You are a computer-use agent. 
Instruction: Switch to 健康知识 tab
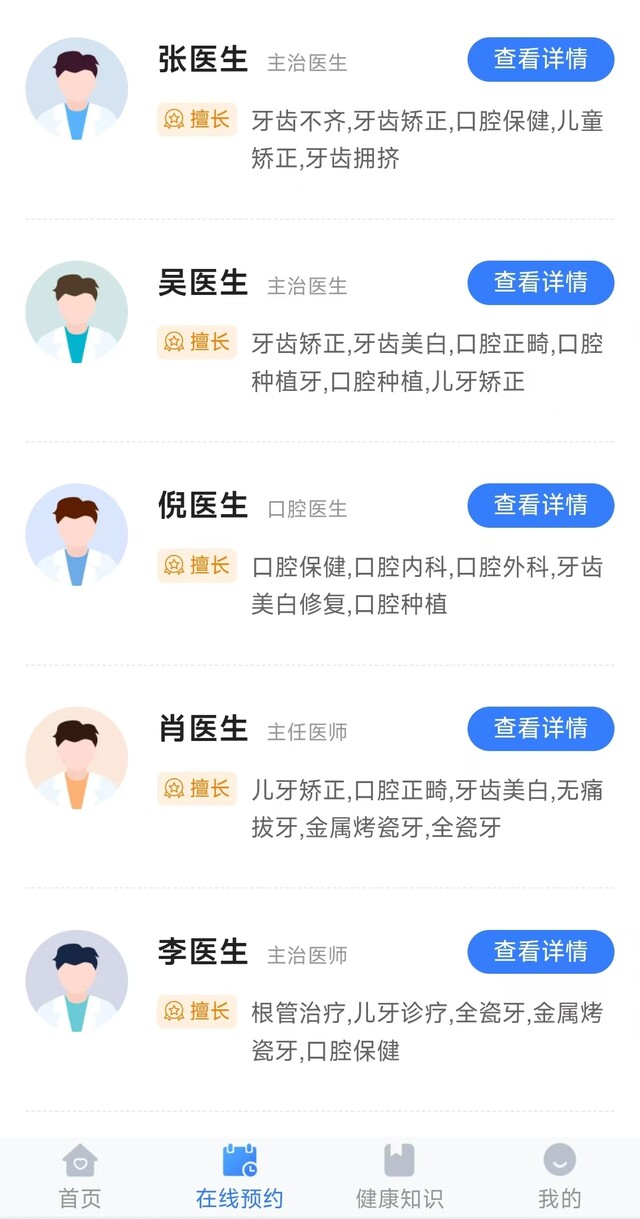coord(399,1176)
